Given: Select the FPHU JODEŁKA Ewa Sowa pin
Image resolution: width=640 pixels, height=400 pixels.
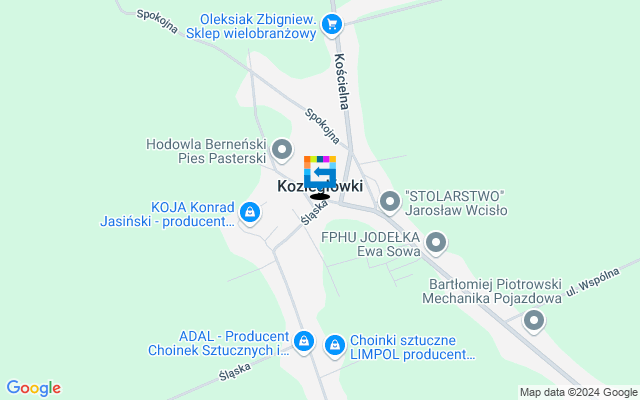Looking at the screenshot, I should coord(436,242).
